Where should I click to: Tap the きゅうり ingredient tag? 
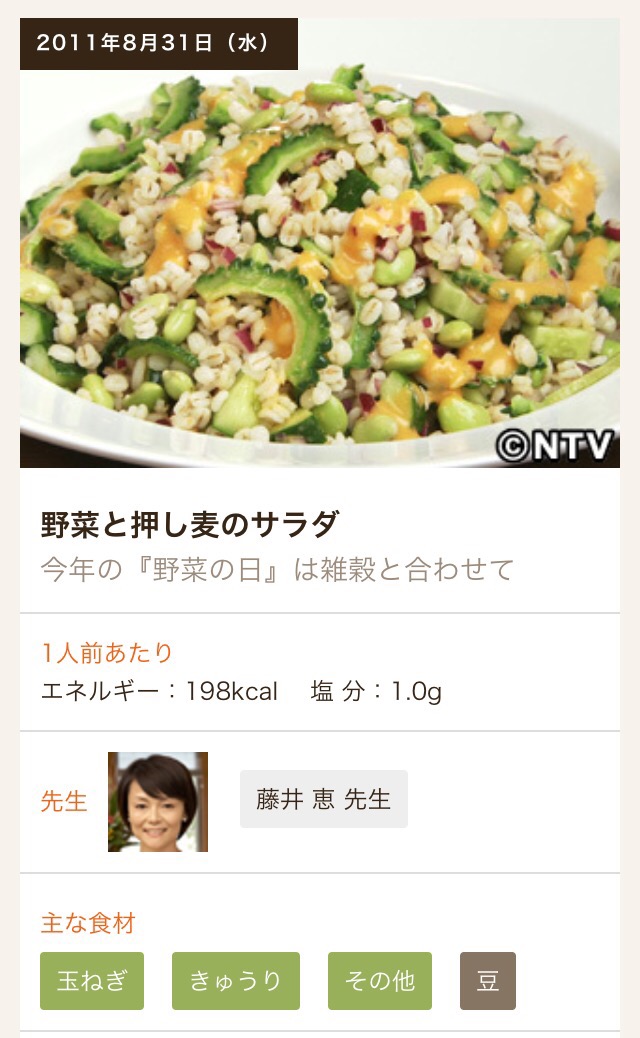[x=236, y=981]
